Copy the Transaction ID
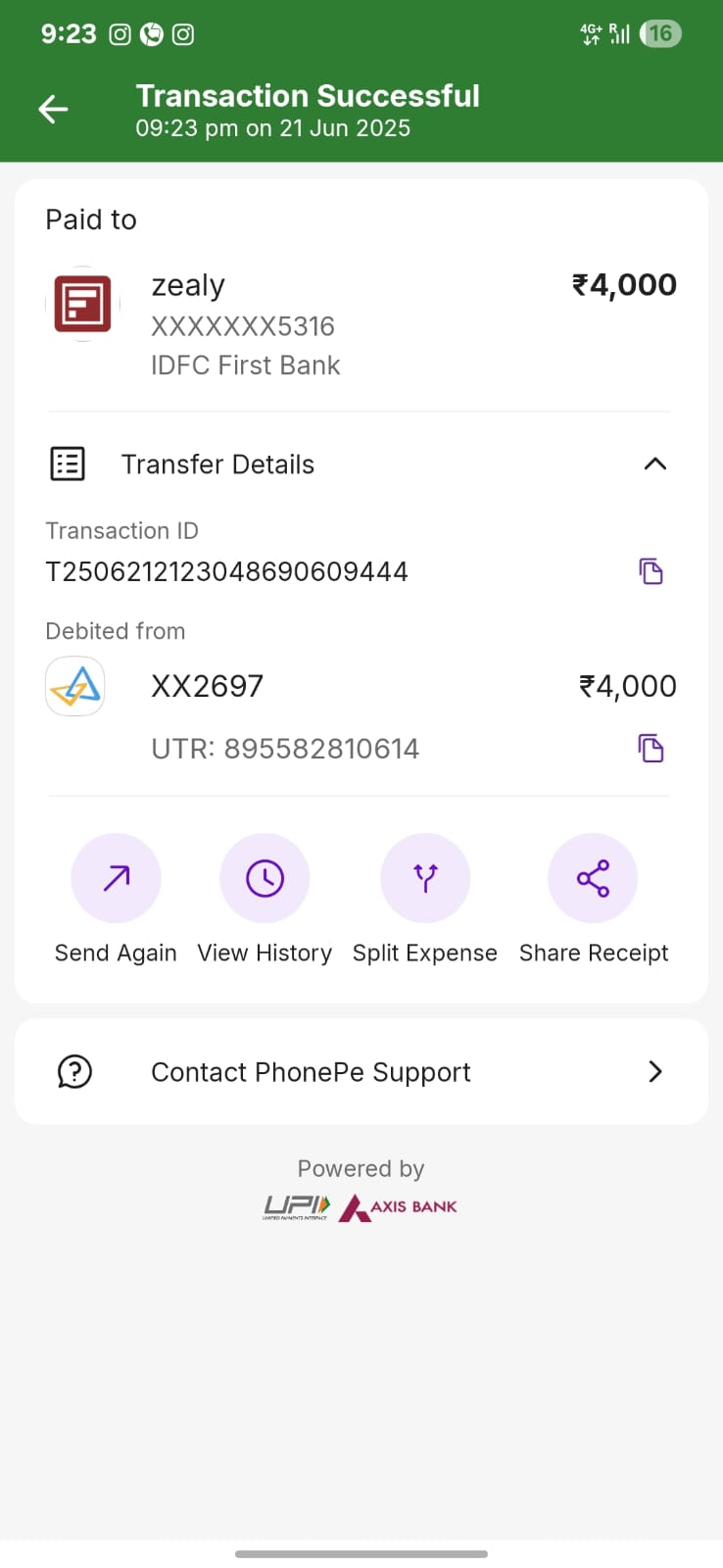723x1568 pixels. pos(651,571)
